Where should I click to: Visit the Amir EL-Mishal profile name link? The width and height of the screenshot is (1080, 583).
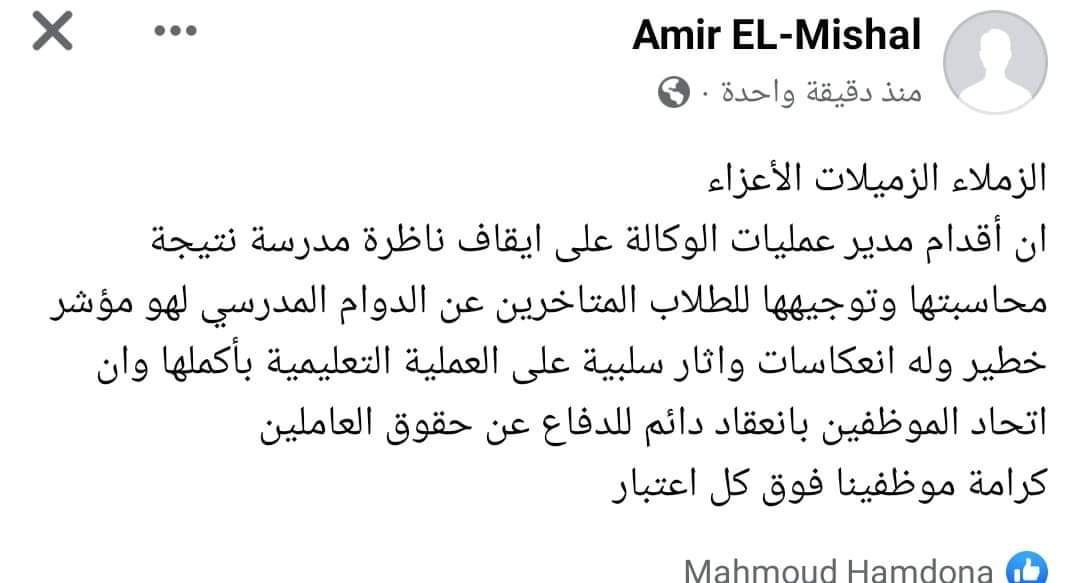[776, 36]
